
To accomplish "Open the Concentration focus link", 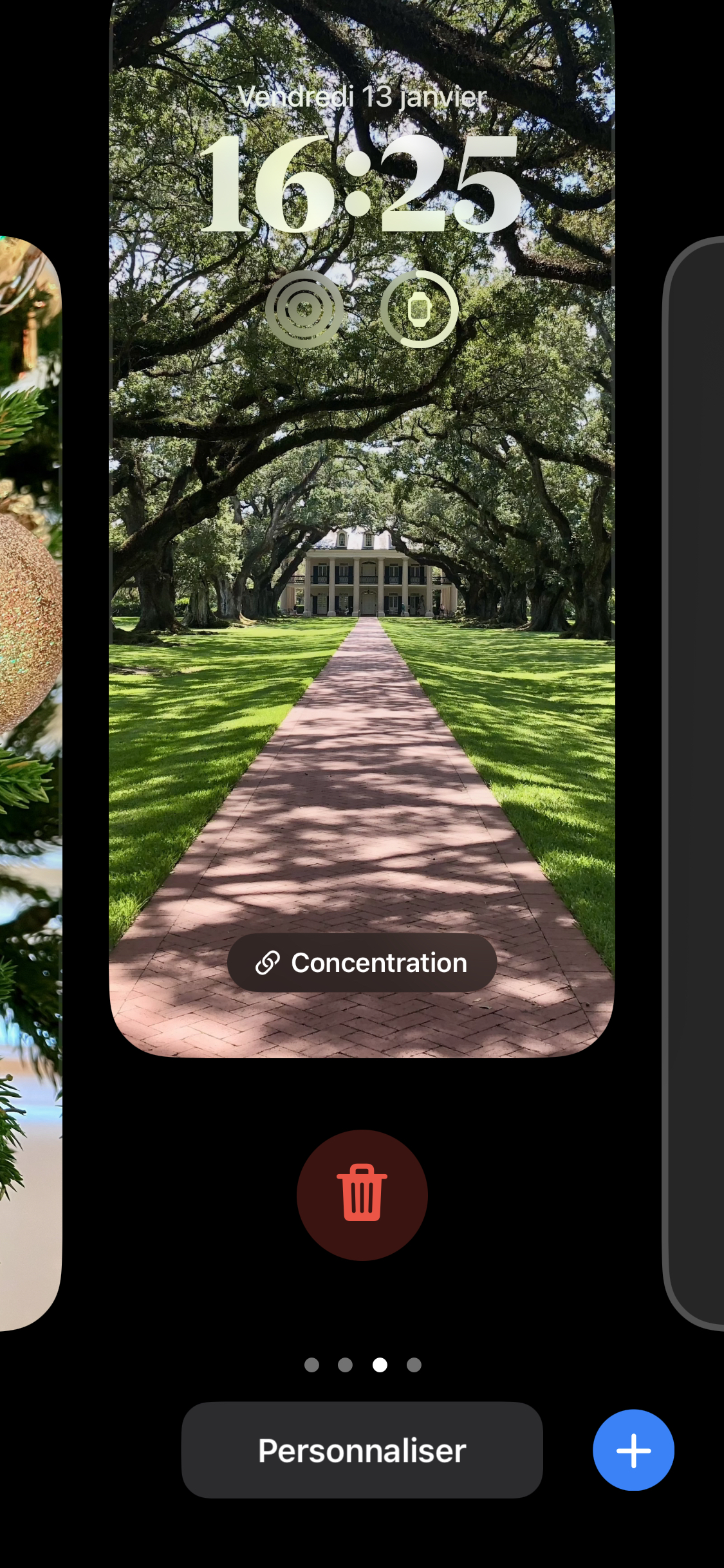I will click(362, 963).
